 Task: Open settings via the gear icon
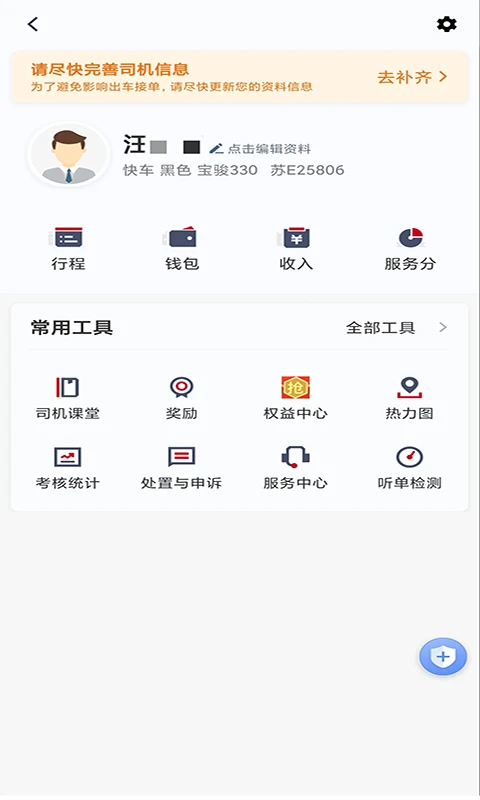pyautogui.click(x=446, y=24)
